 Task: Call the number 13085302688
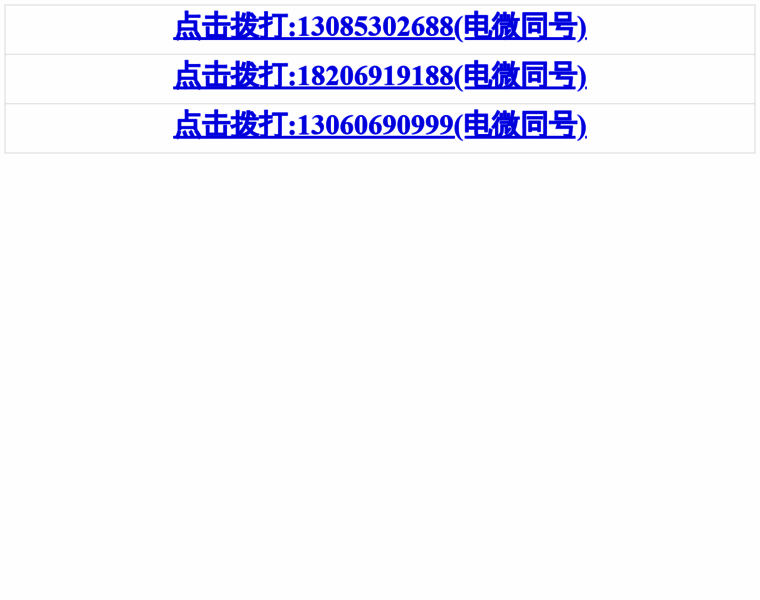coord(379,27)
